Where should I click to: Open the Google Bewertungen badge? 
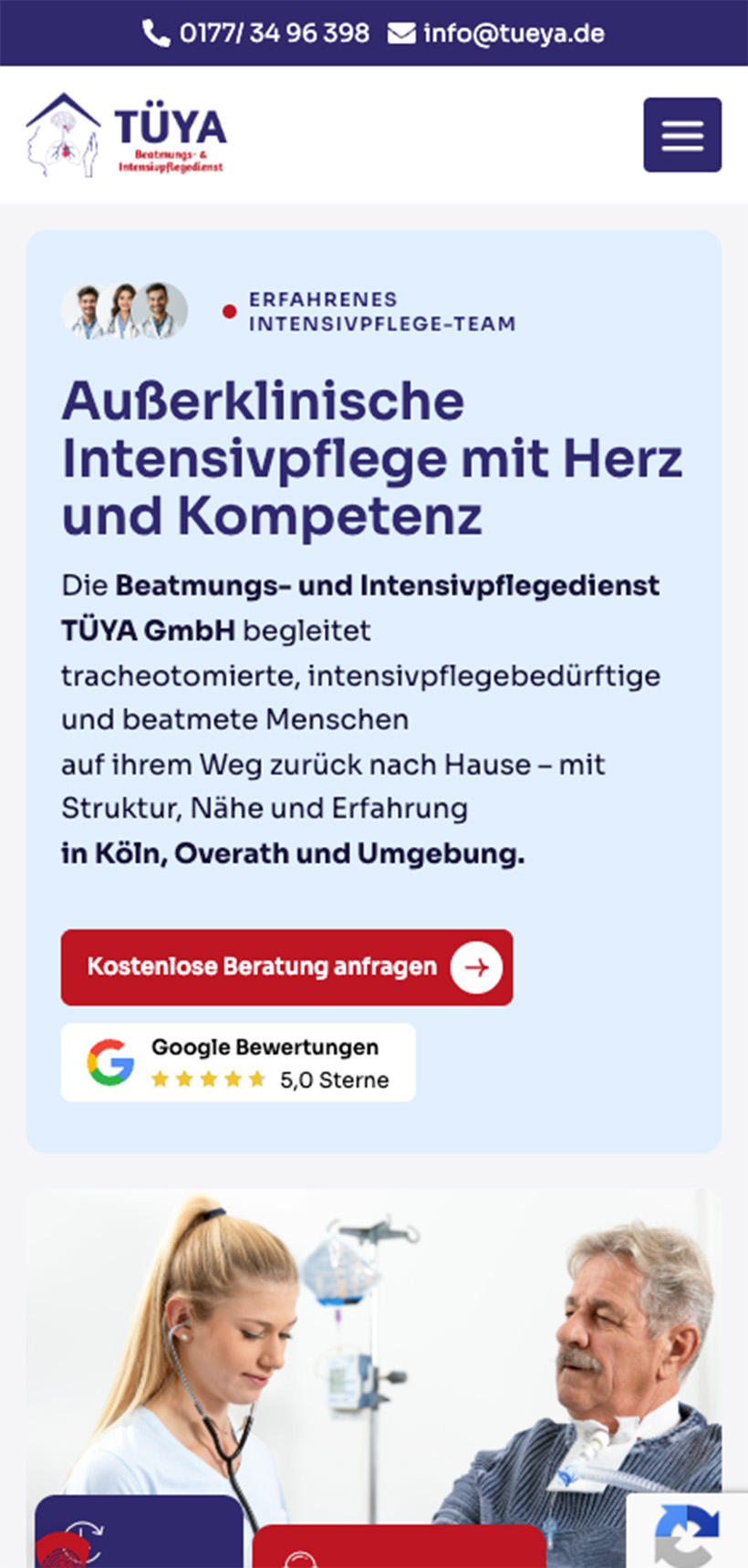pos(238,1062)
